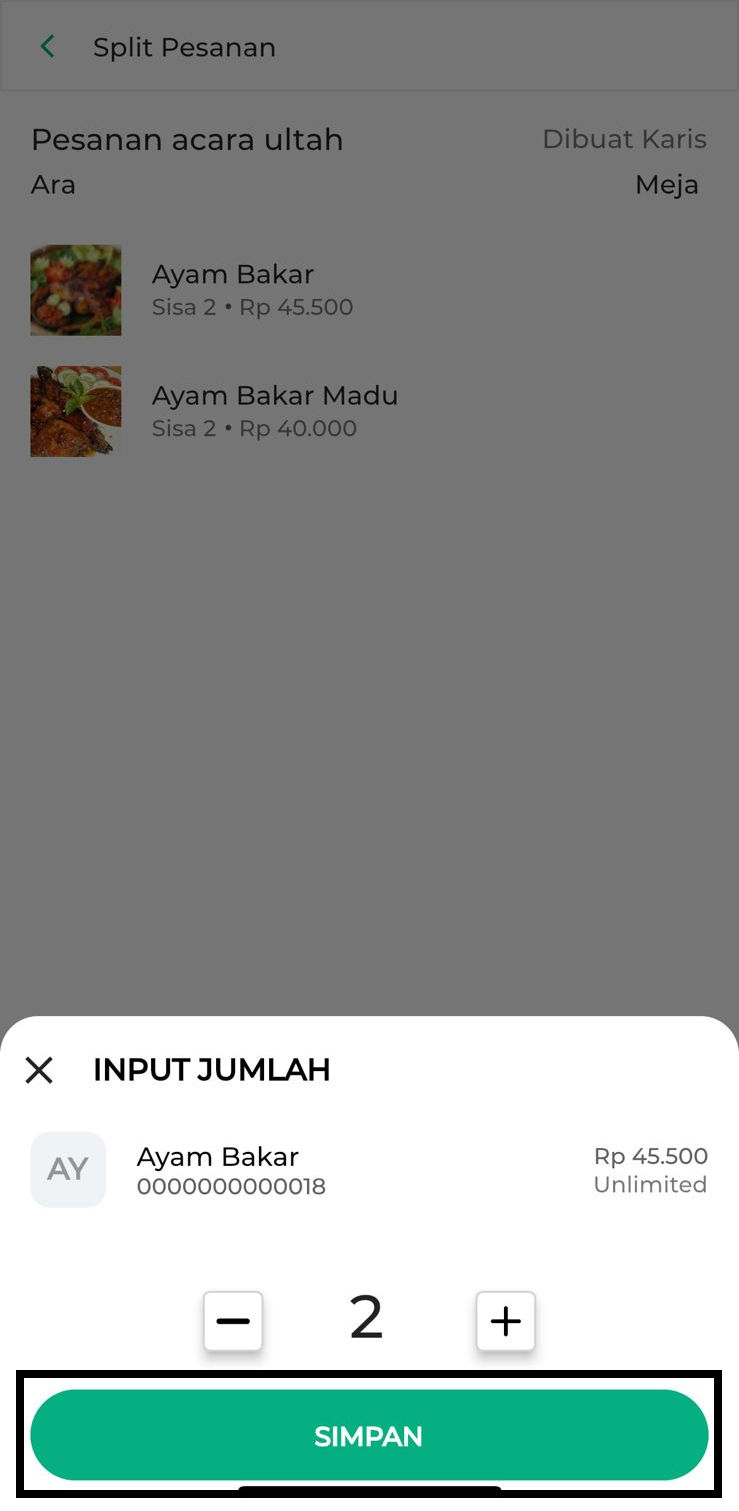This screenshot has height=1511, width=739.
Task: Close the Input Jumlah sheet
Action: (39, 1070)
